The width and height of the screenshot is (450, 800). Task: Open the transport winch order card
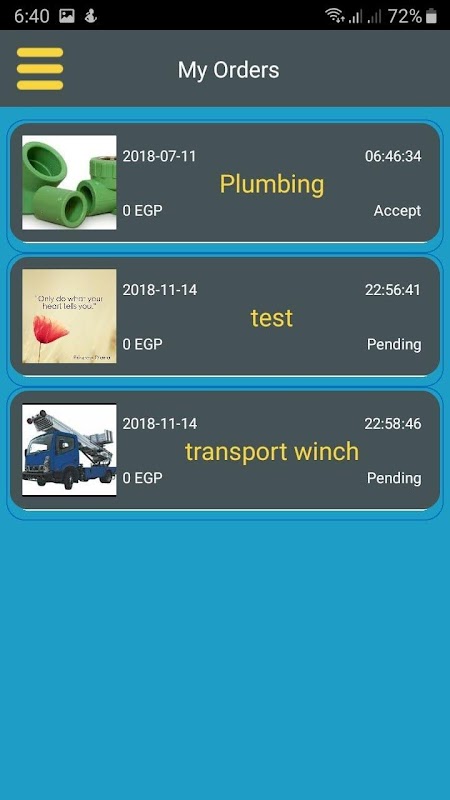(x=225, y=449)
